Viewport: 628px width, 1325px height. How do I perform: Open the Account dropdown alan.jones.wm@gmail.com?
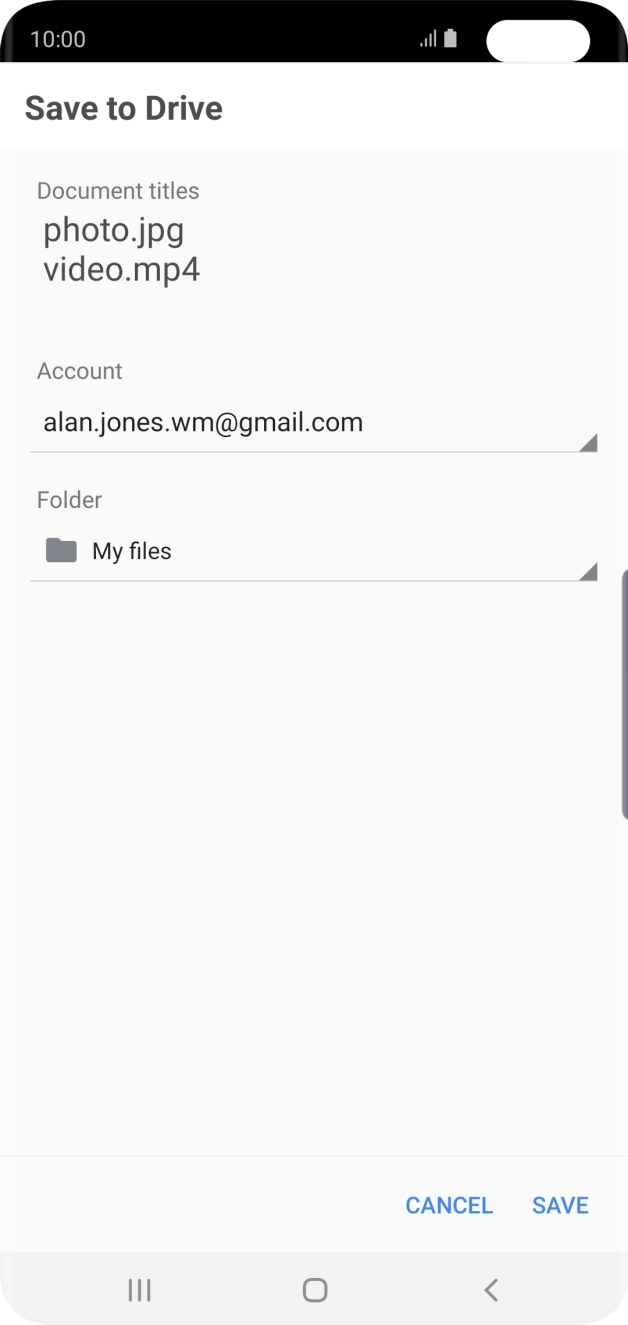click(x=313, y=423)
